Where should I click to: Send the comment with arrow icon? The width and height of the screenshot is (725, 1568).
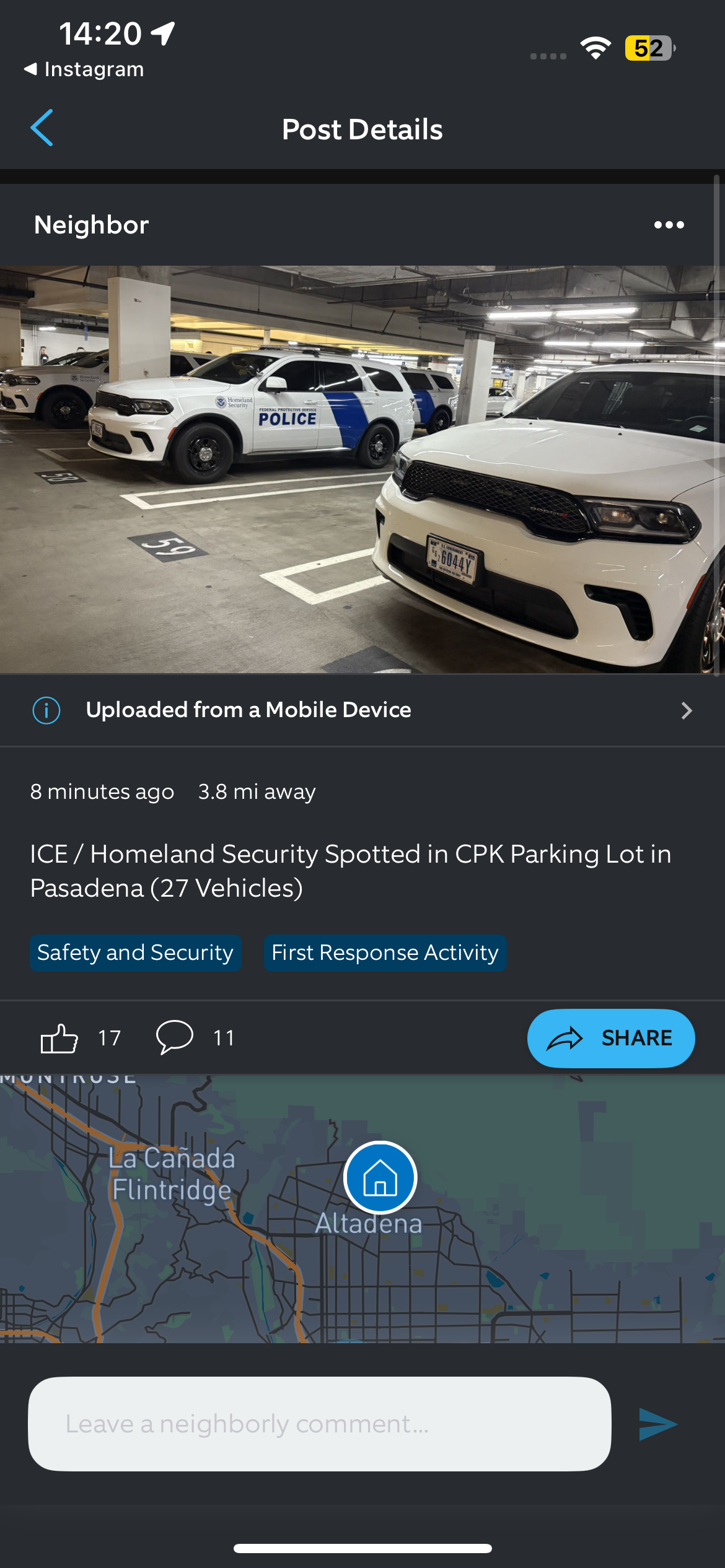click(x=657, y=1424)
